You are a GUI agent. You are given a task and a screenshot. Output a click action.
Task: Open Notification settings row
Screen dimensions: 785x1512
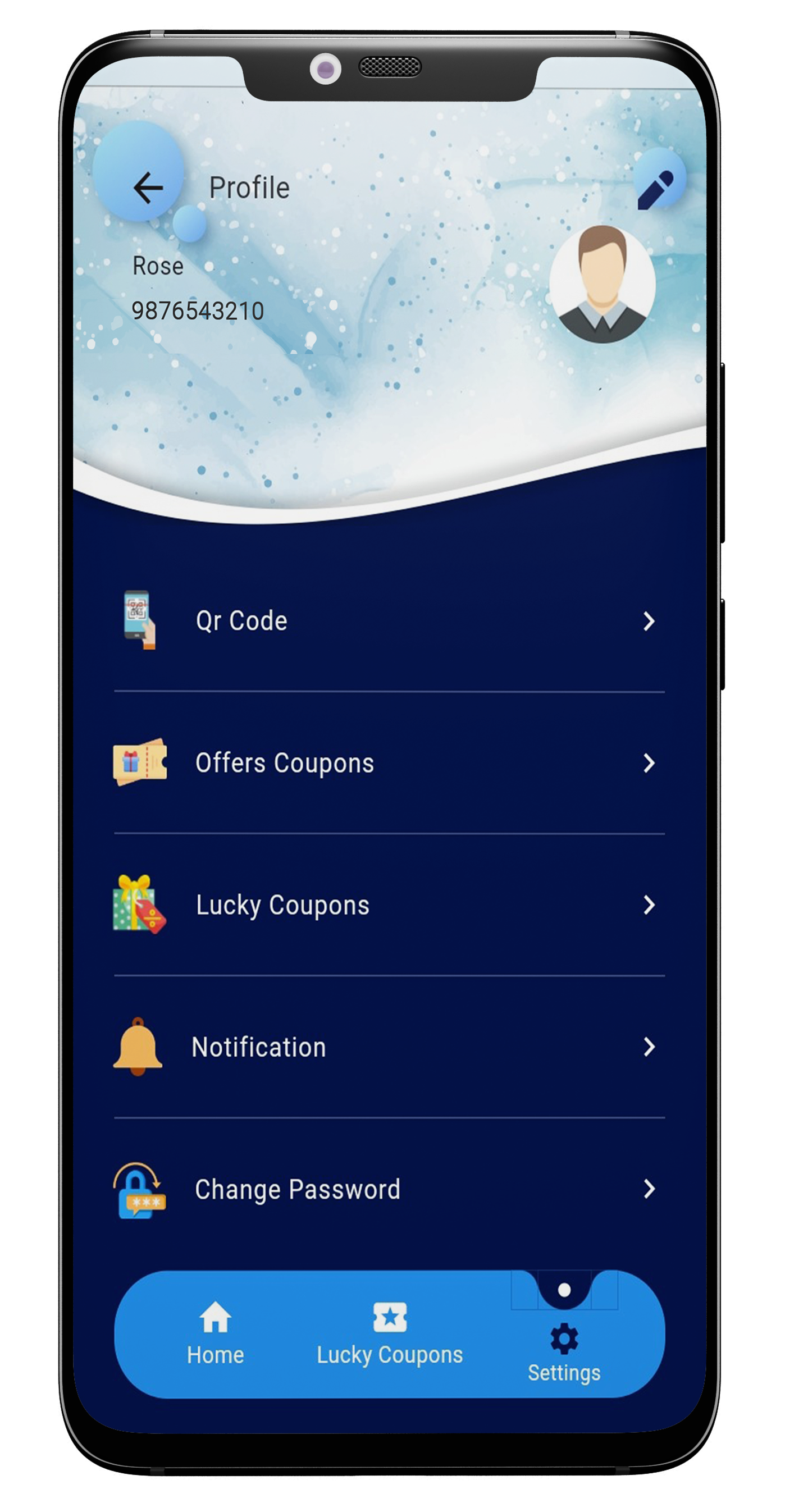(x=389, y=1047)
